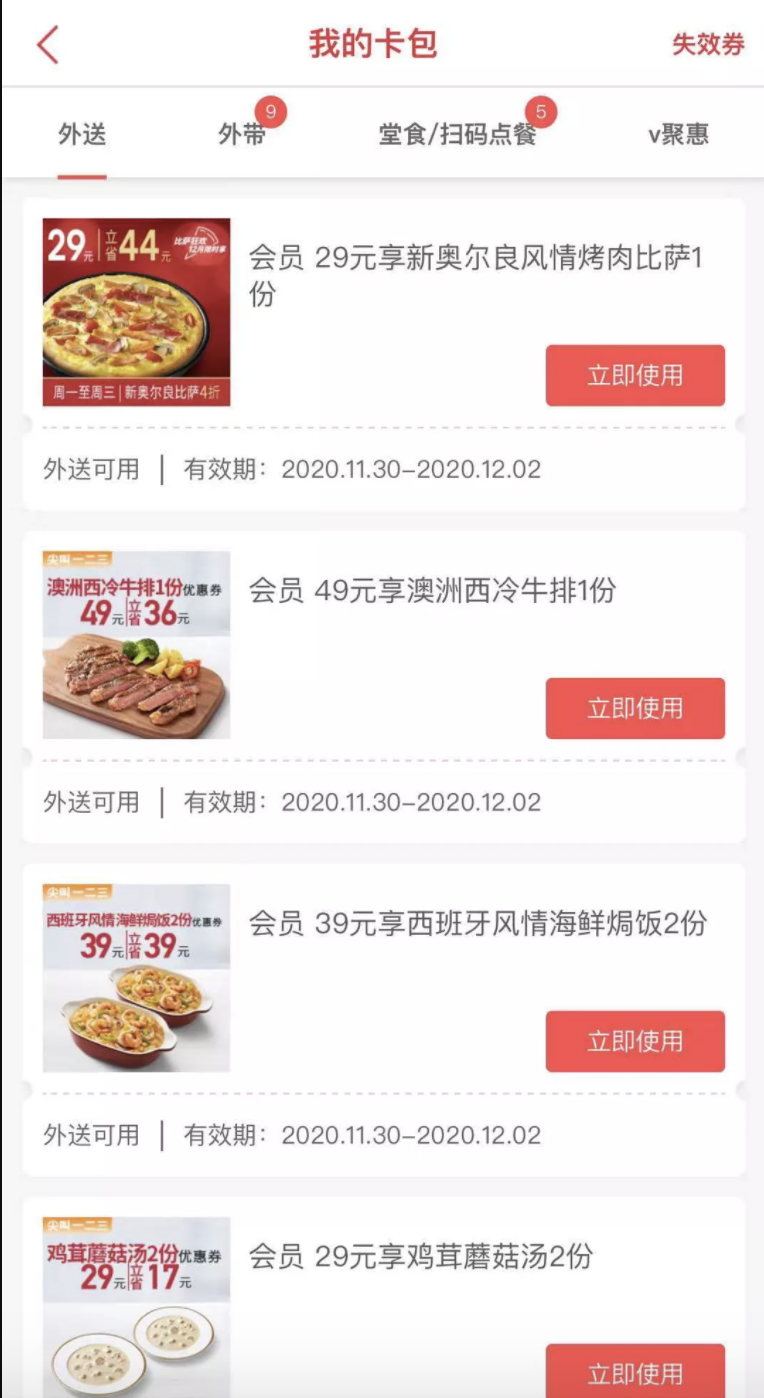Go back using the top-left arrow
The height and width of the screenshot is (1398, 764).
click(48, 45)
